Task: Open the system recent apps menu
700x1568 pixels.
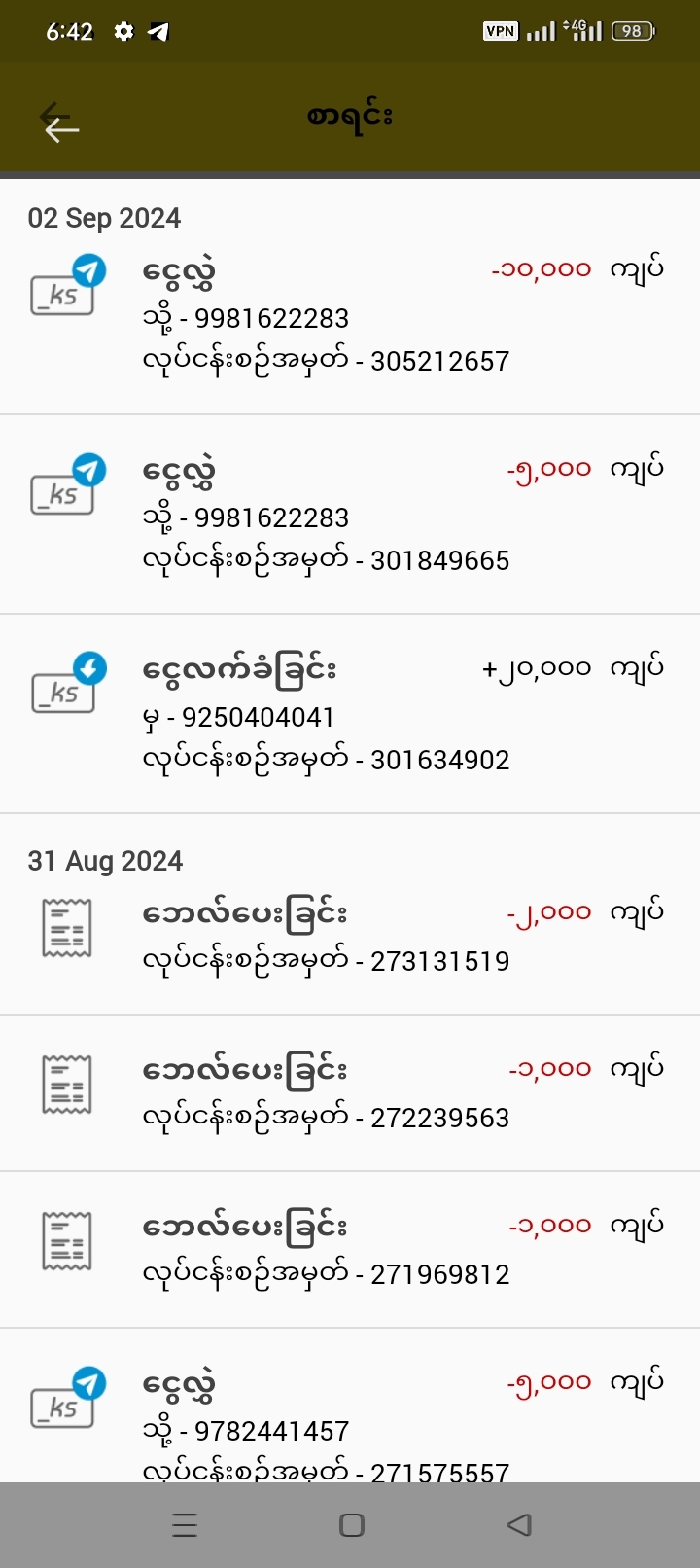Action: 185,1525
